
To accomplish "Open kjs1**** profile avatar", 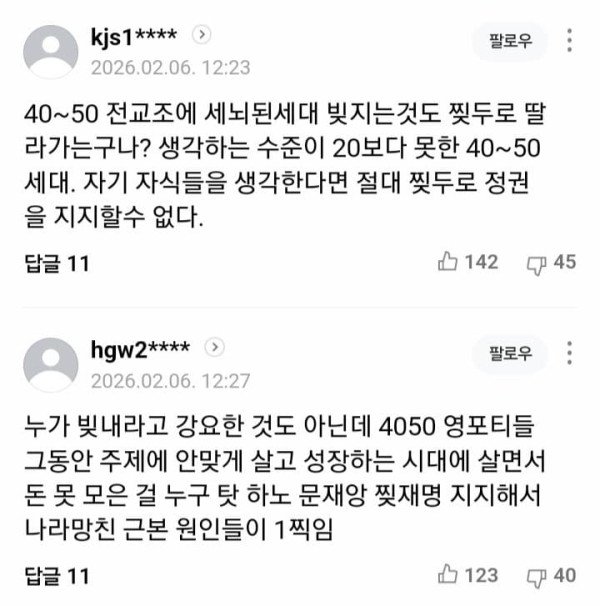I will tap(51, 51).
